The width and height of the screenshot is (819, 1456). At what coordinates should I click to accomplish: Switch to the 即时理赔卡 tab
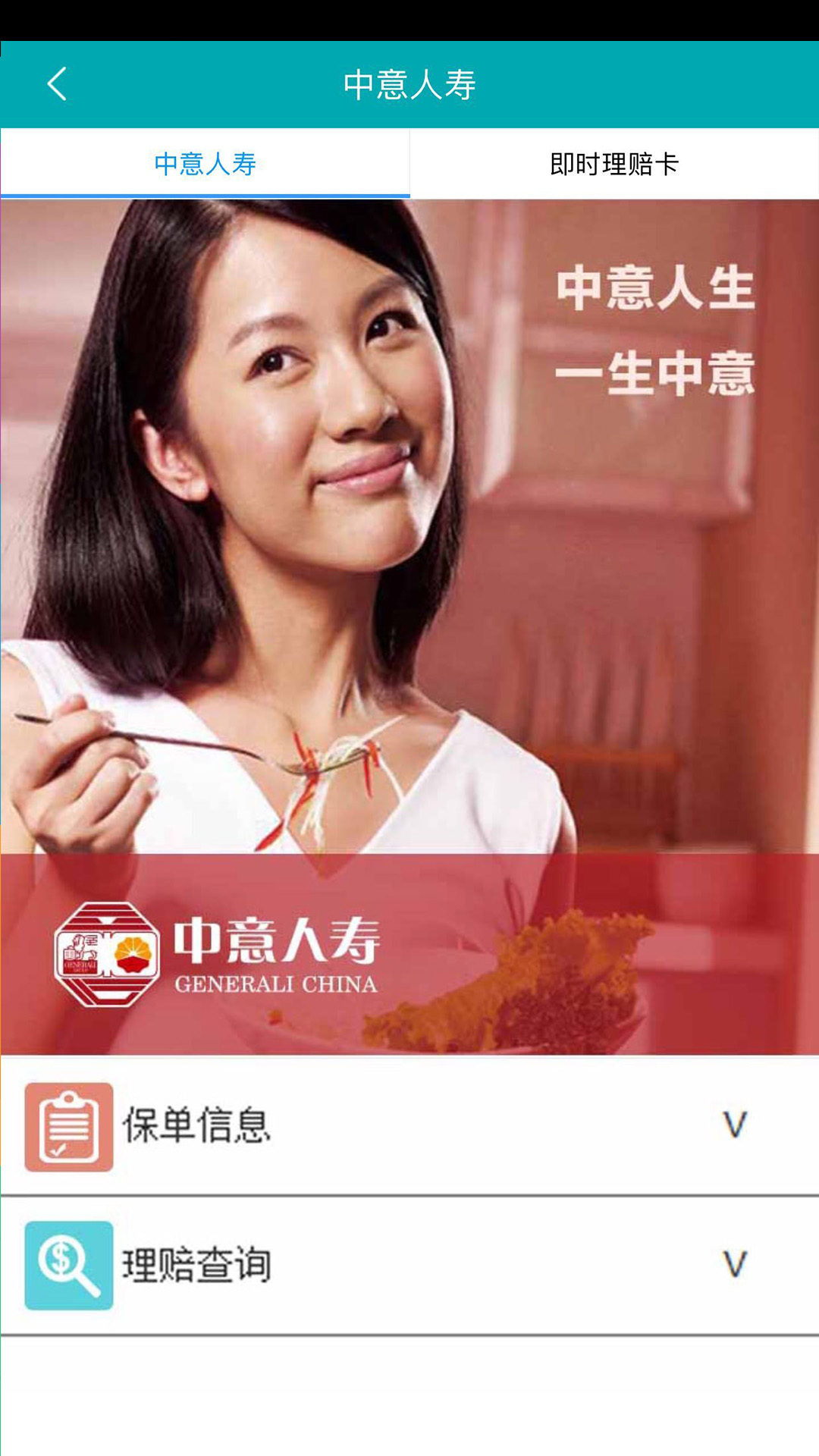(614, 164)
